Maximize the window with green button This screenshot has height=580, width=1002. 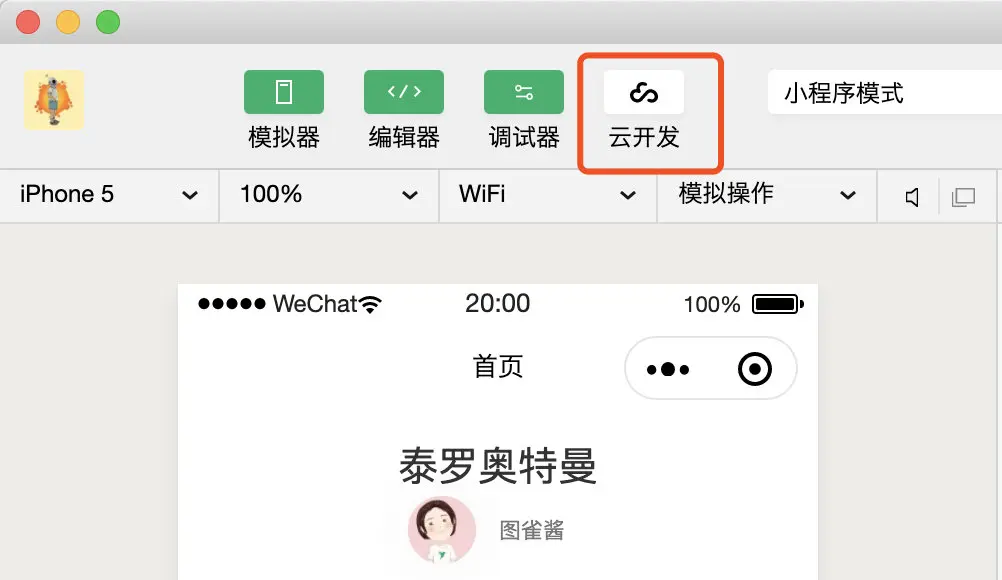pyautogui.click(x=107, y=21)
